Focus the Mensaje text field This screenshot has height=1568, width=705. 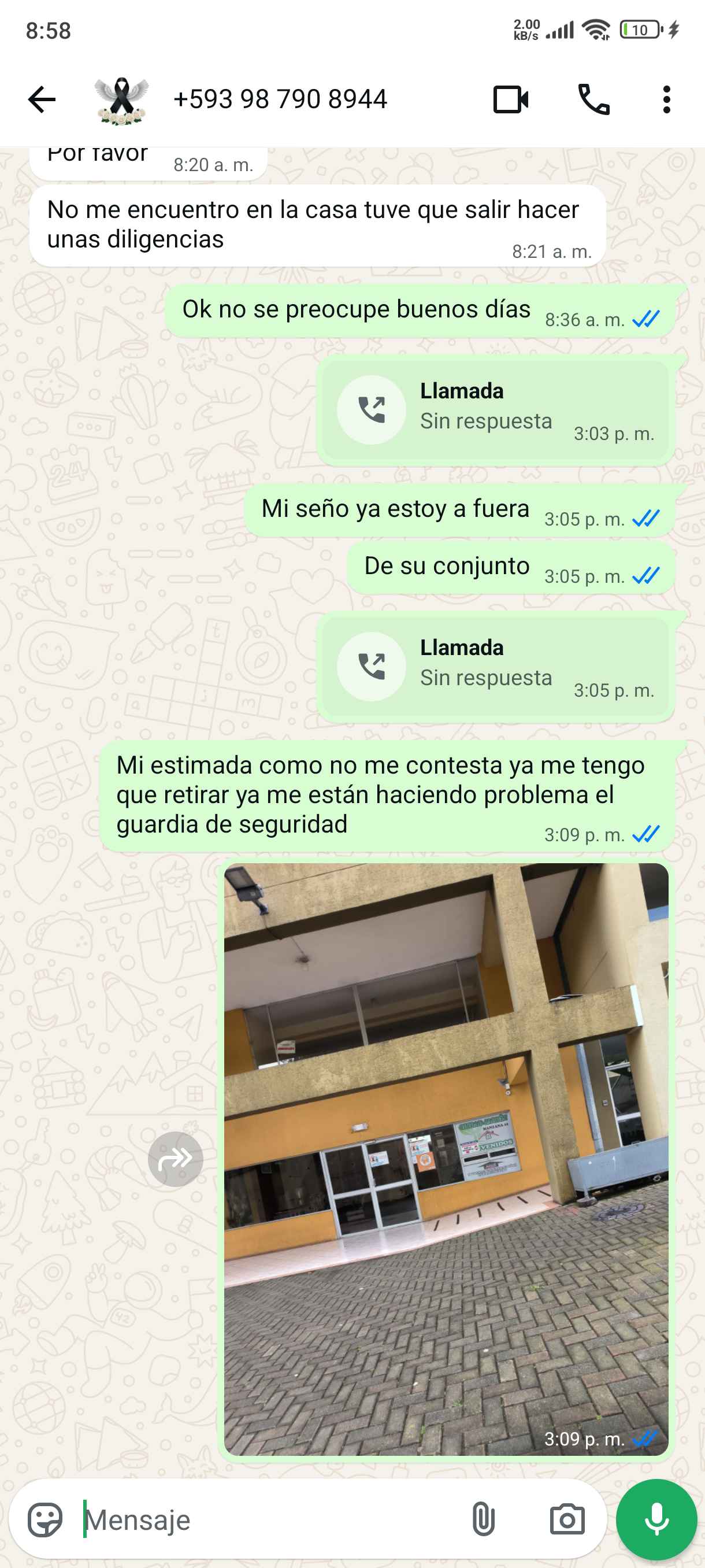tap(268, 1520)
